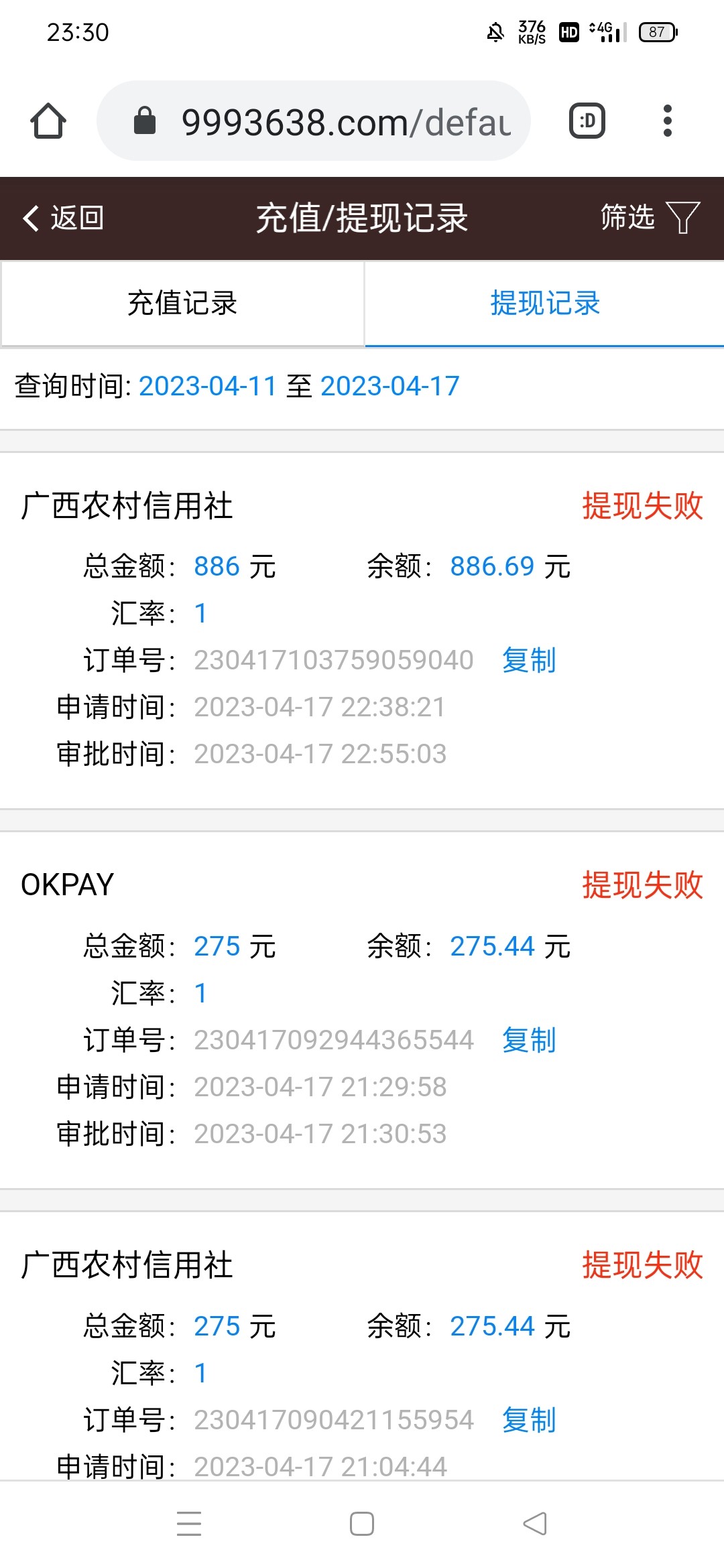Open the 筛选 filter options

pyautogui.click(x=649, y=218)
